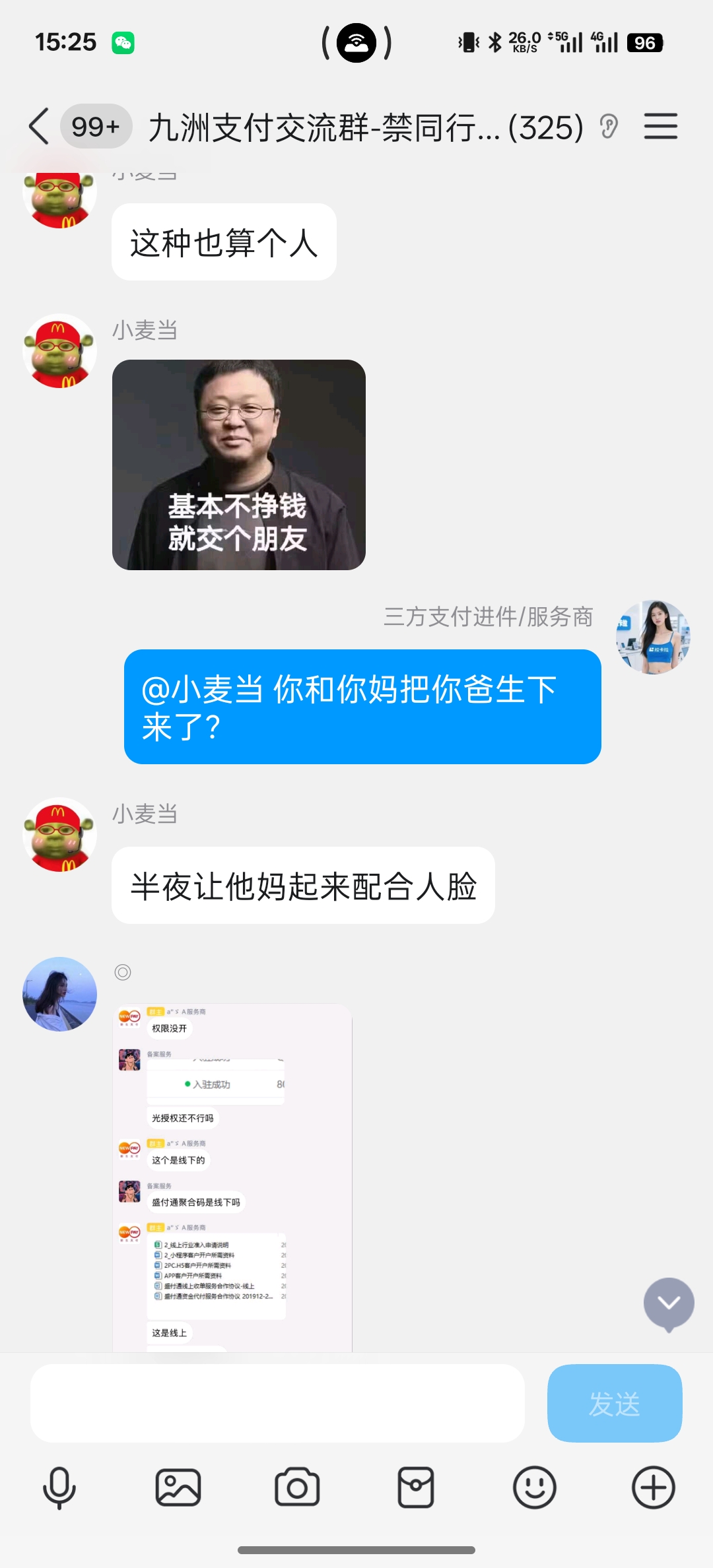Open the meme image from 小麦当
713x1568 pixels.
click(x=239, y=465)
